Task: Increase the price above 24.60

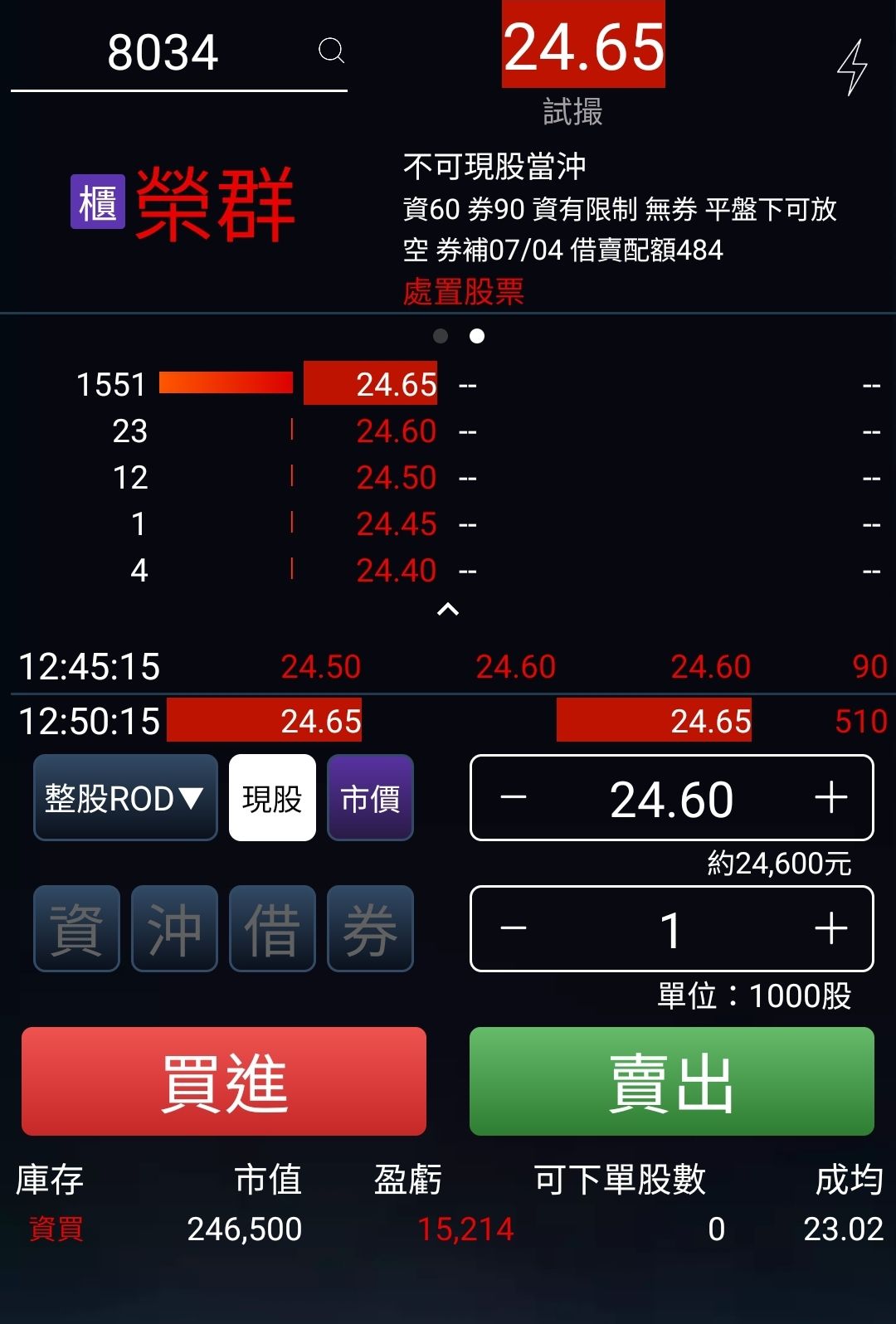Action: (x=830, y=798)
